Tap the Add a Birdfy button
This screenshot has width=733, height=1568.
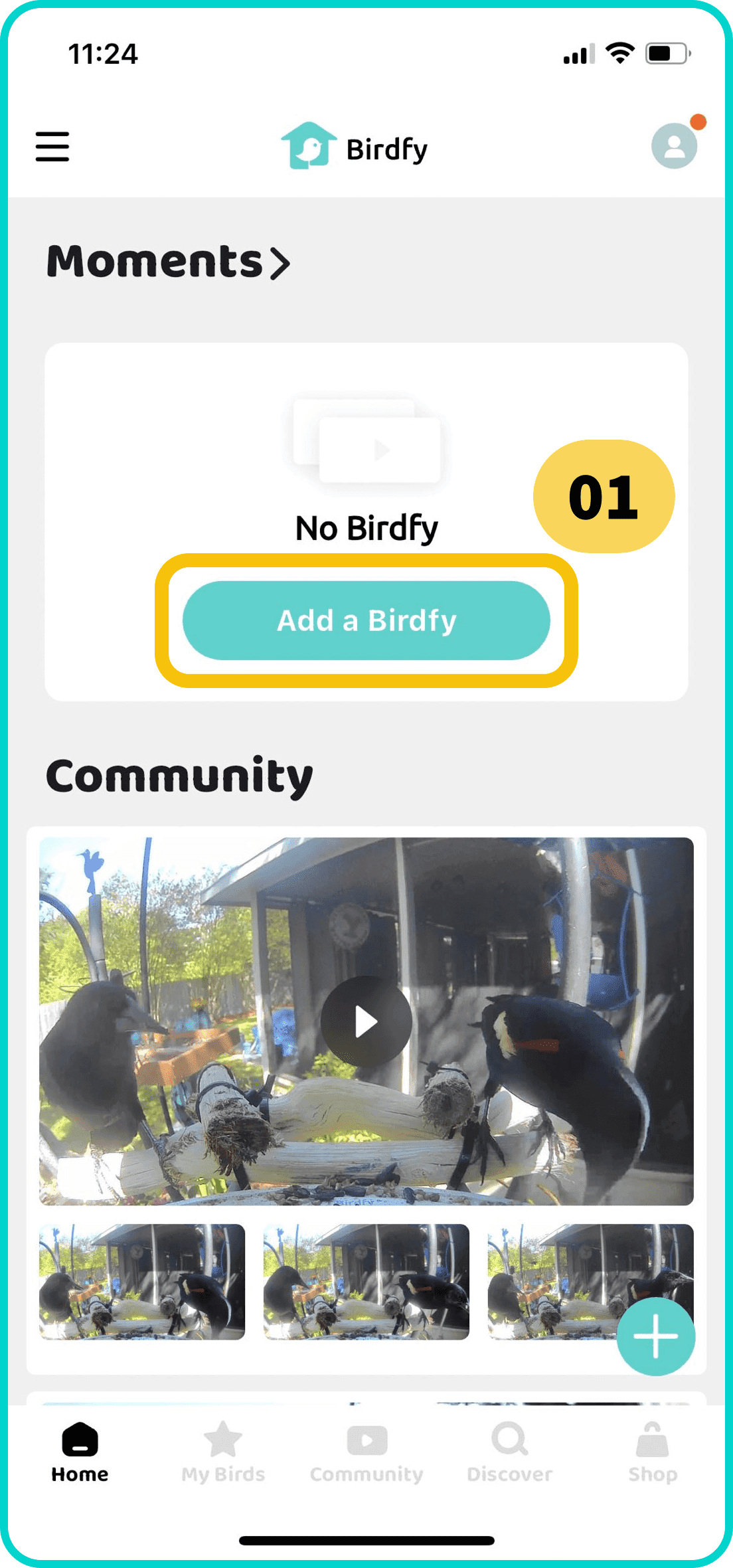point(366,620)
